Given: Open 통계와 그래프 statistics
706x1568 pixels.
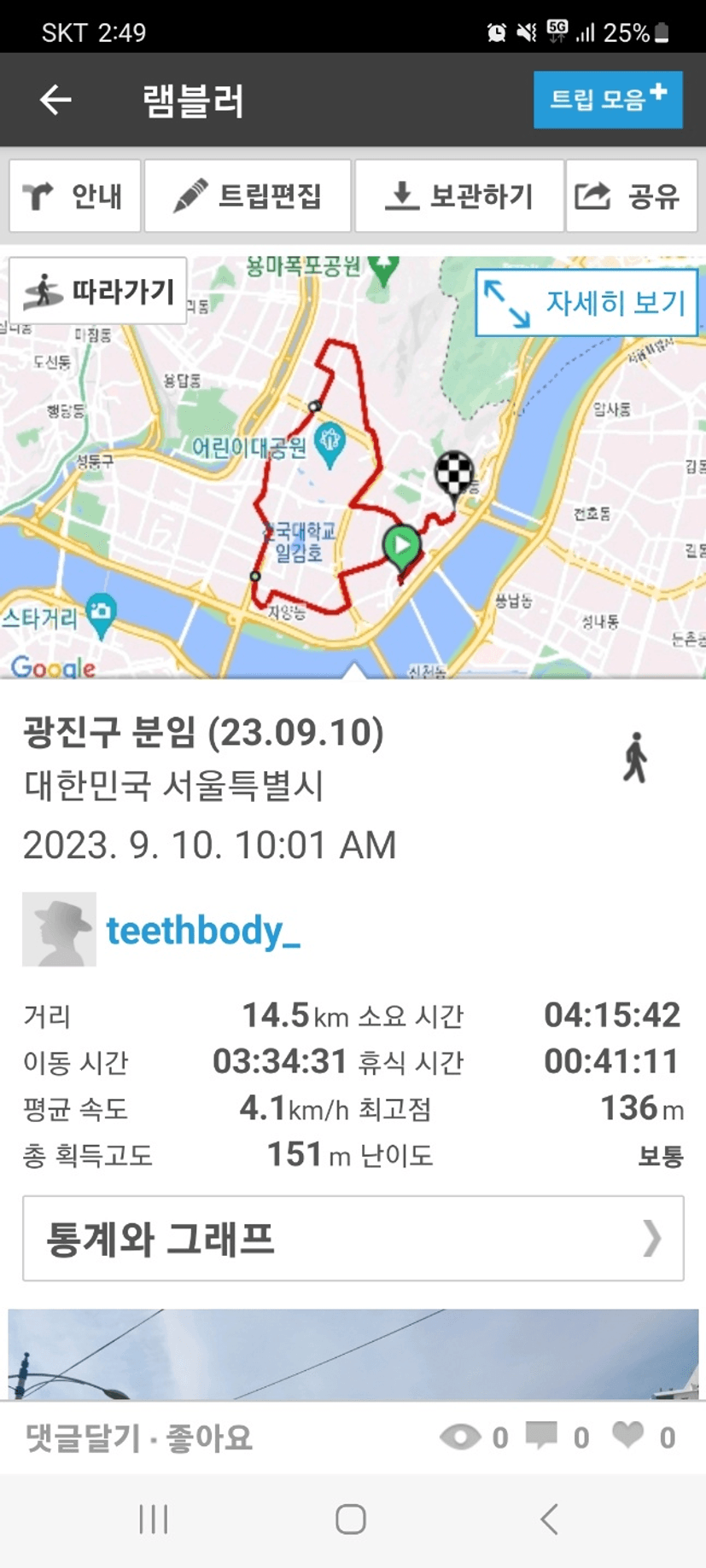Looking at the screenshot, I should point(353,1239).
